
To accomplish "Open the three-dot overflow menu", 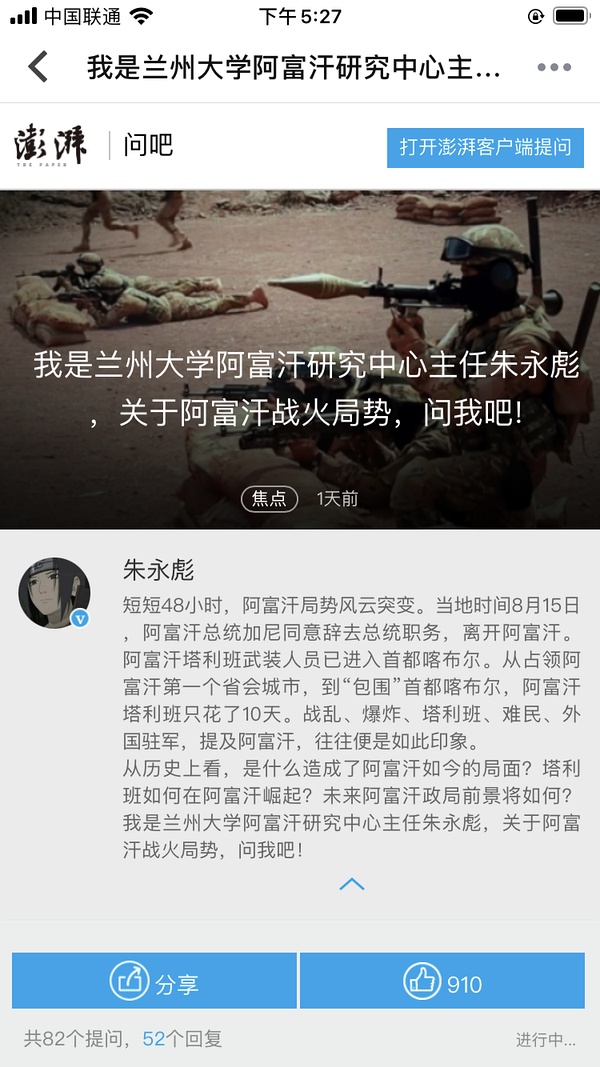I will pos(553,67).
